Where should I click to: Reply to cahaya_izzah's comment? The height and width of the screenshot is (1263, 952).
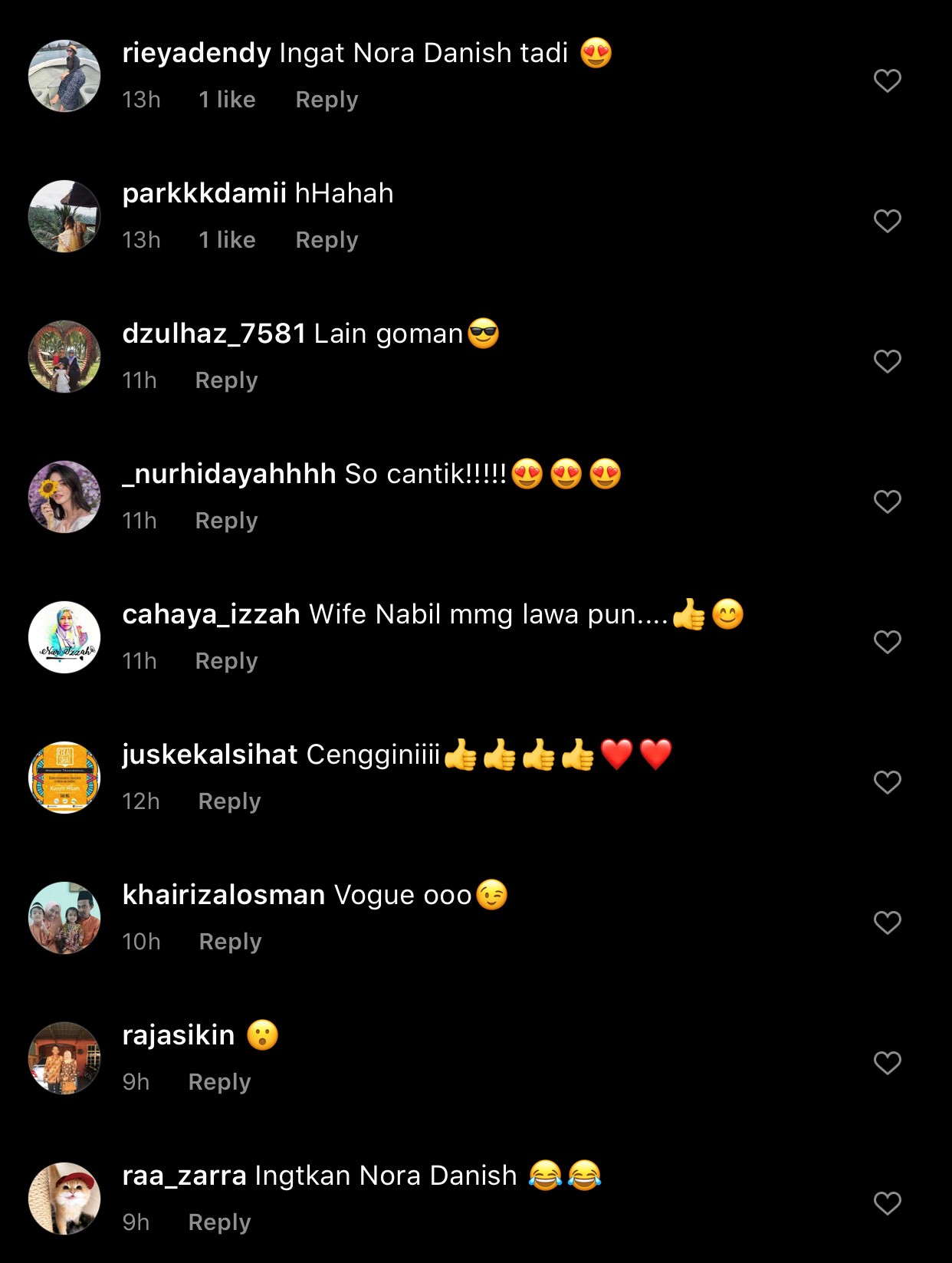tap(226, 661)
